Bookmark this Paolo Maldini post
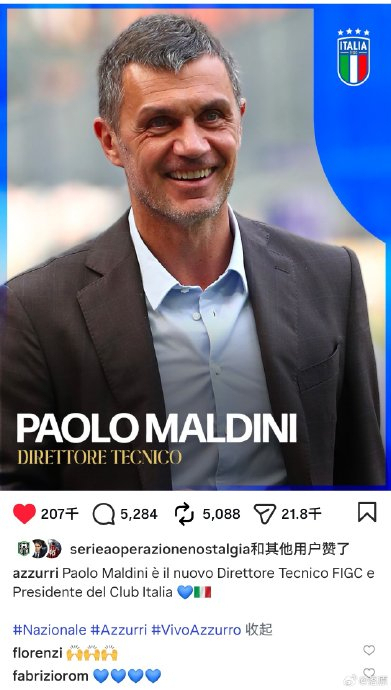 (367, 512)
